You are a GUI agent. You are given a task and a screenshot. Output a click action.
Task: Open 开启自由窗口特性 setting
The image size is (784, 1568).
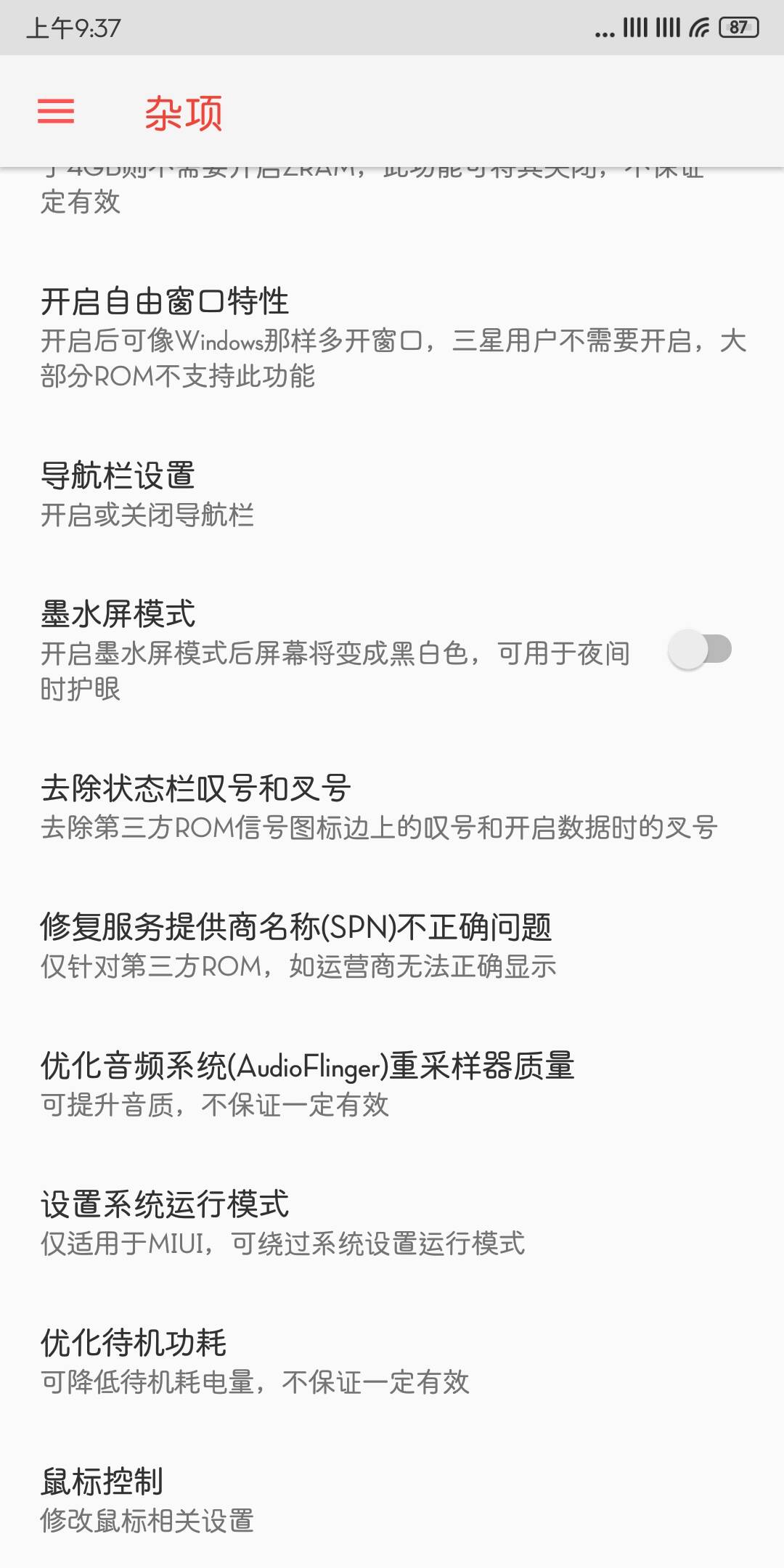(x=392, y=338)
